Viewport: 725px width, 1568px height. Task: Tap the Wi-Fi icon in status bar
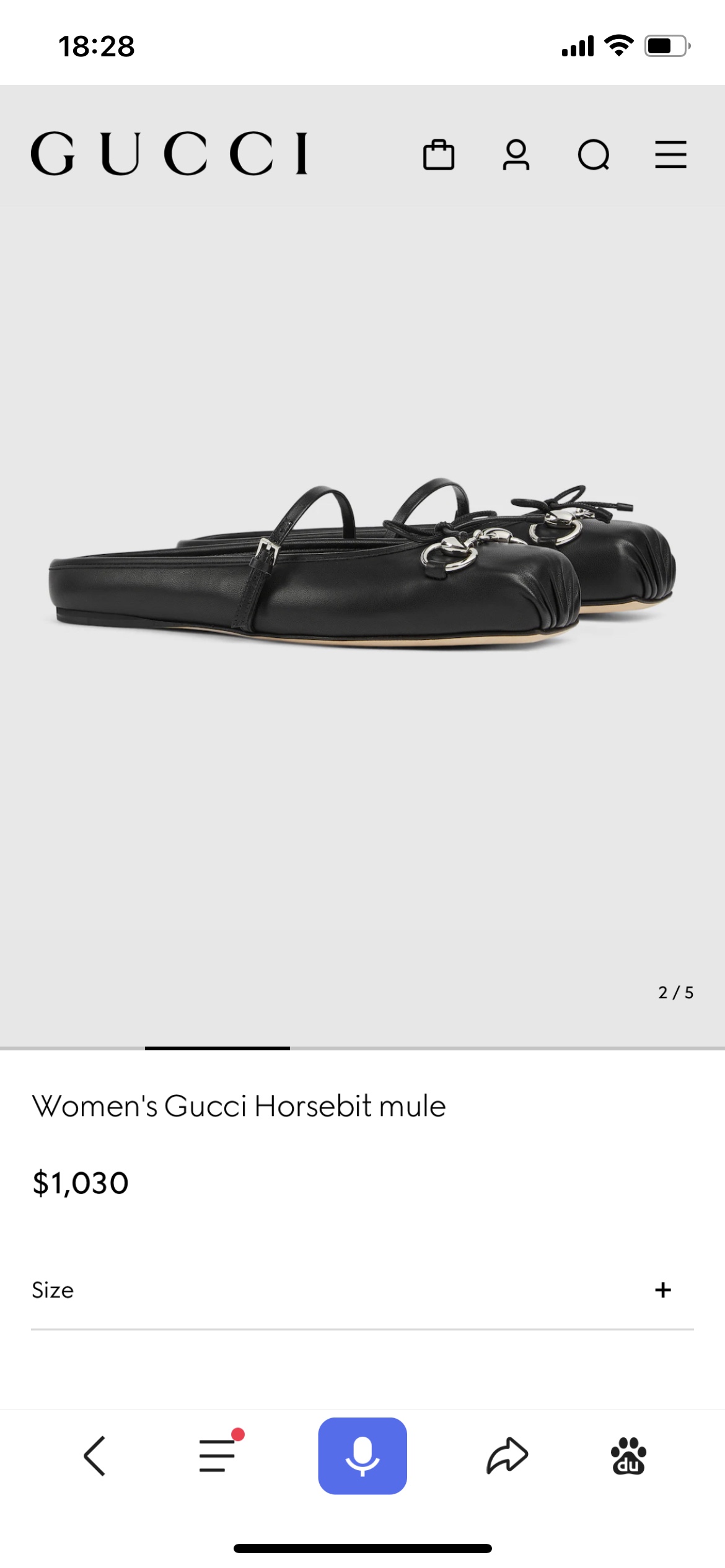[x=620, y=43]
